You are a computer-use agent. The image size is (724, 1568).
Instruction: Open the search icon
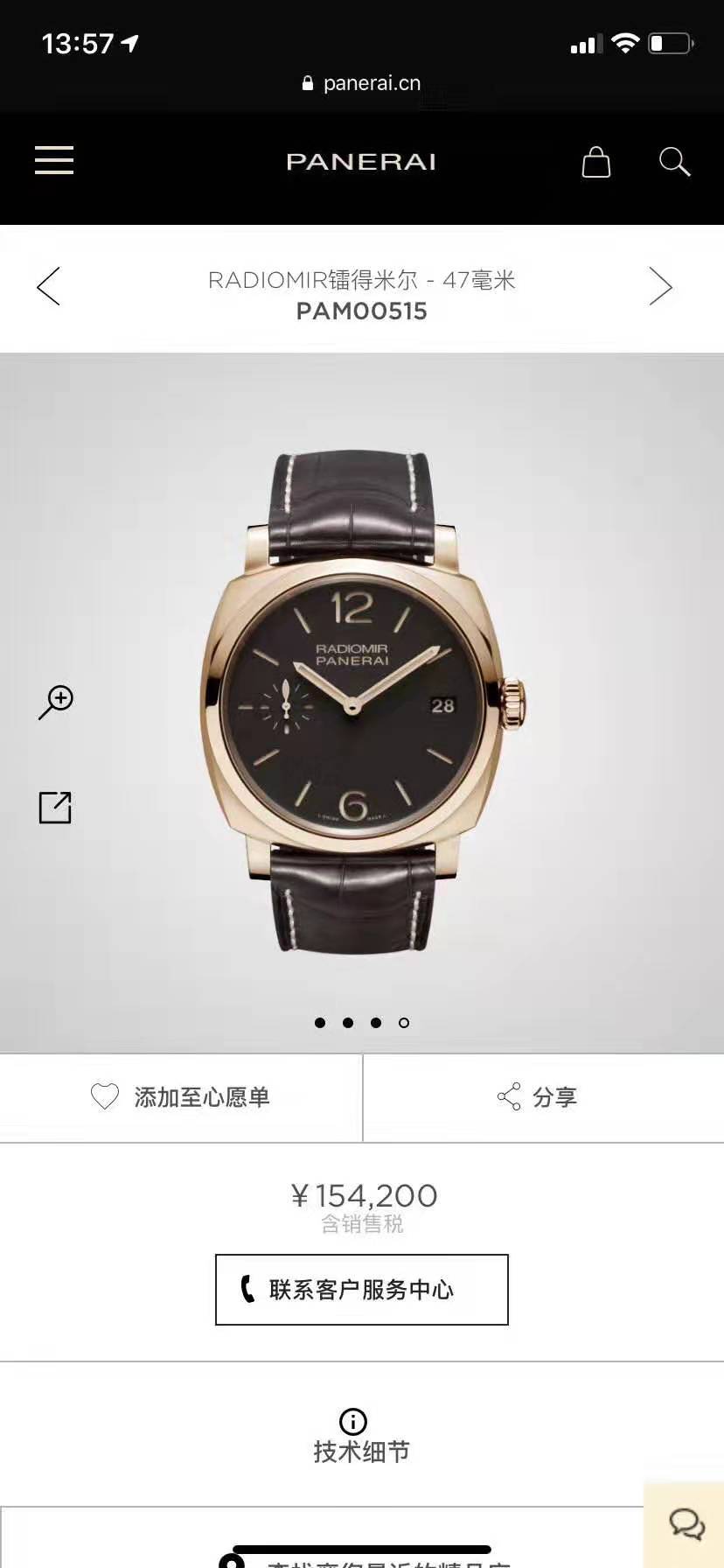tap(674, 162)
